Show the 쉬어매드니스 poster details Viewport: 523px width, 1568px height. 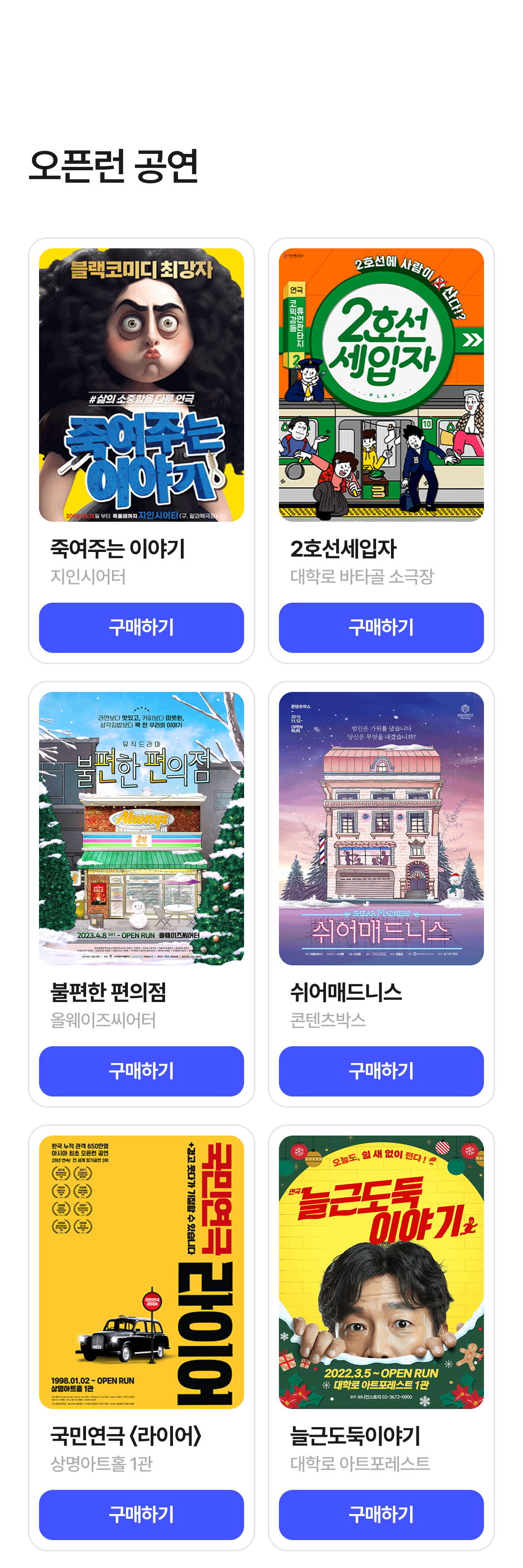pos(381,828)
